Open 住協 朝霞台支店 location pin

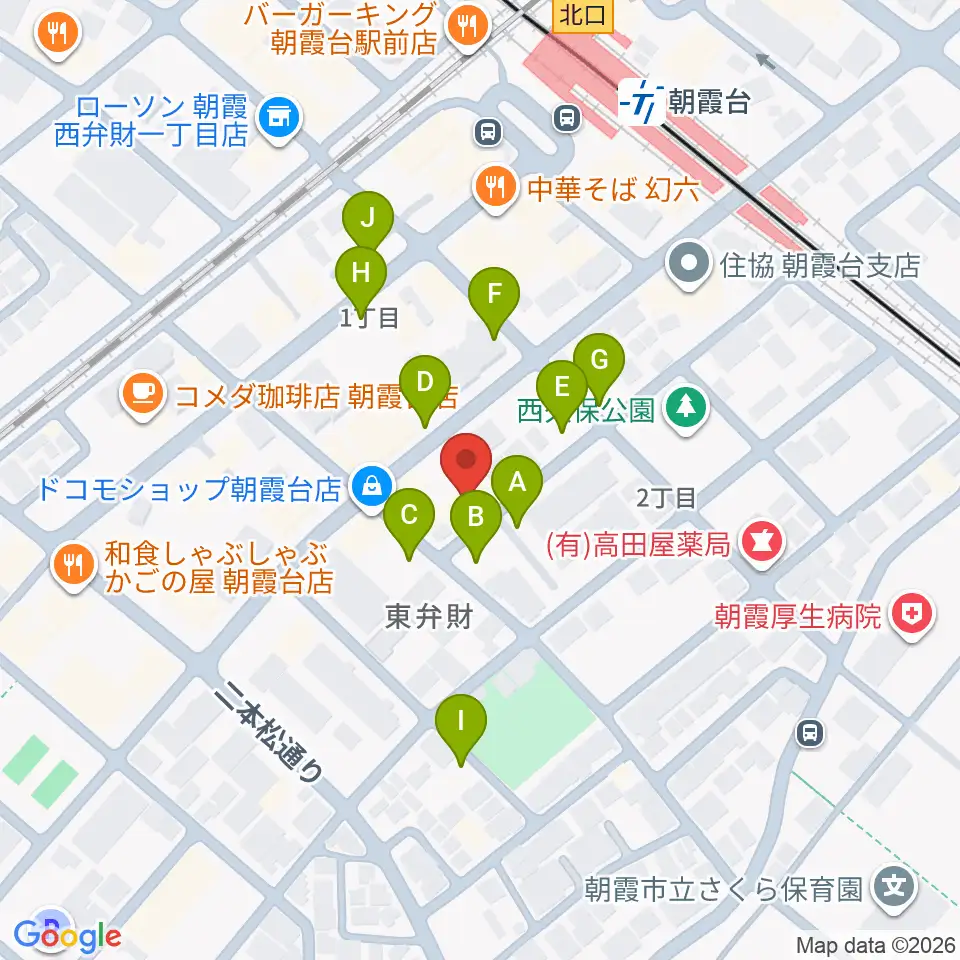point(689,264)
